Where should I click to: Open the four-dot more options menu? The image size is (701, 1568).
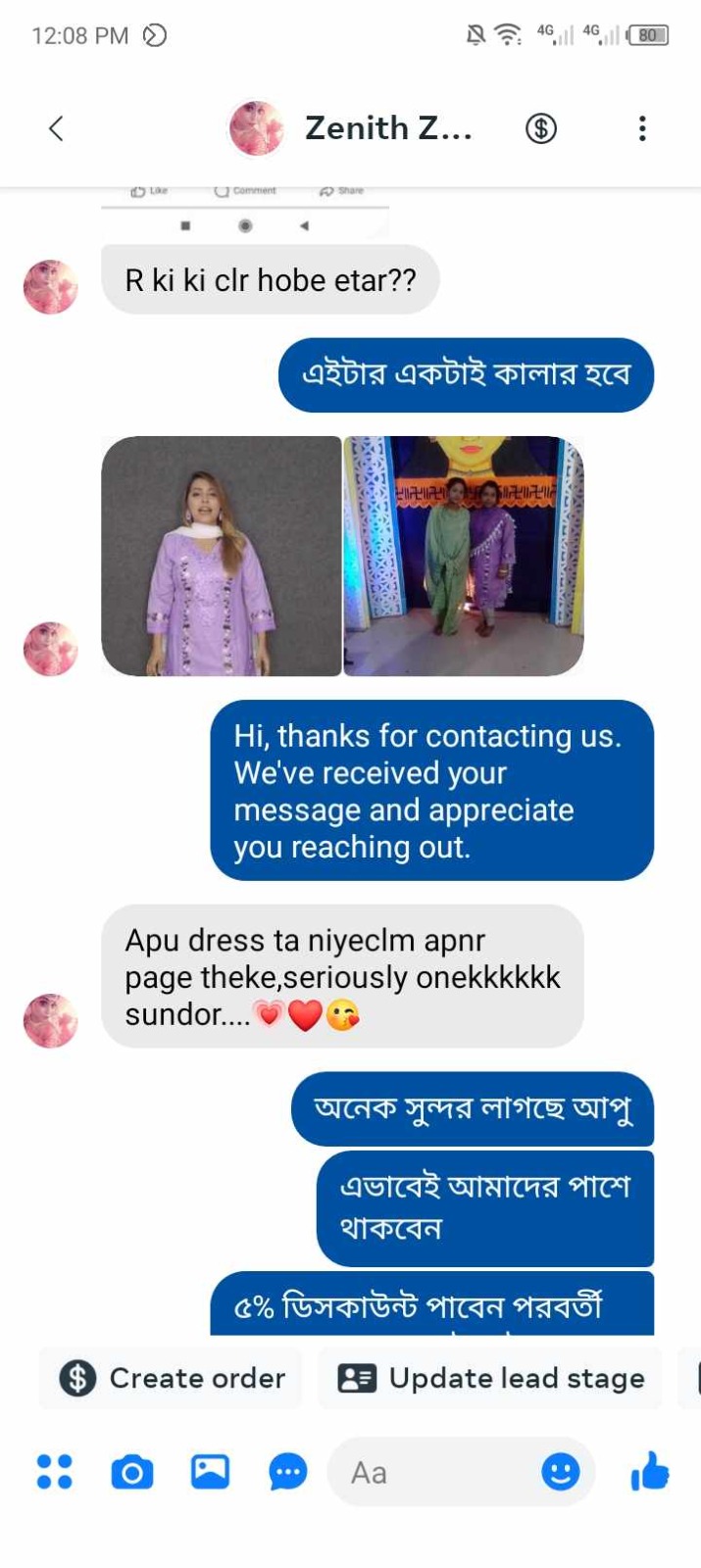point(55,1472)
